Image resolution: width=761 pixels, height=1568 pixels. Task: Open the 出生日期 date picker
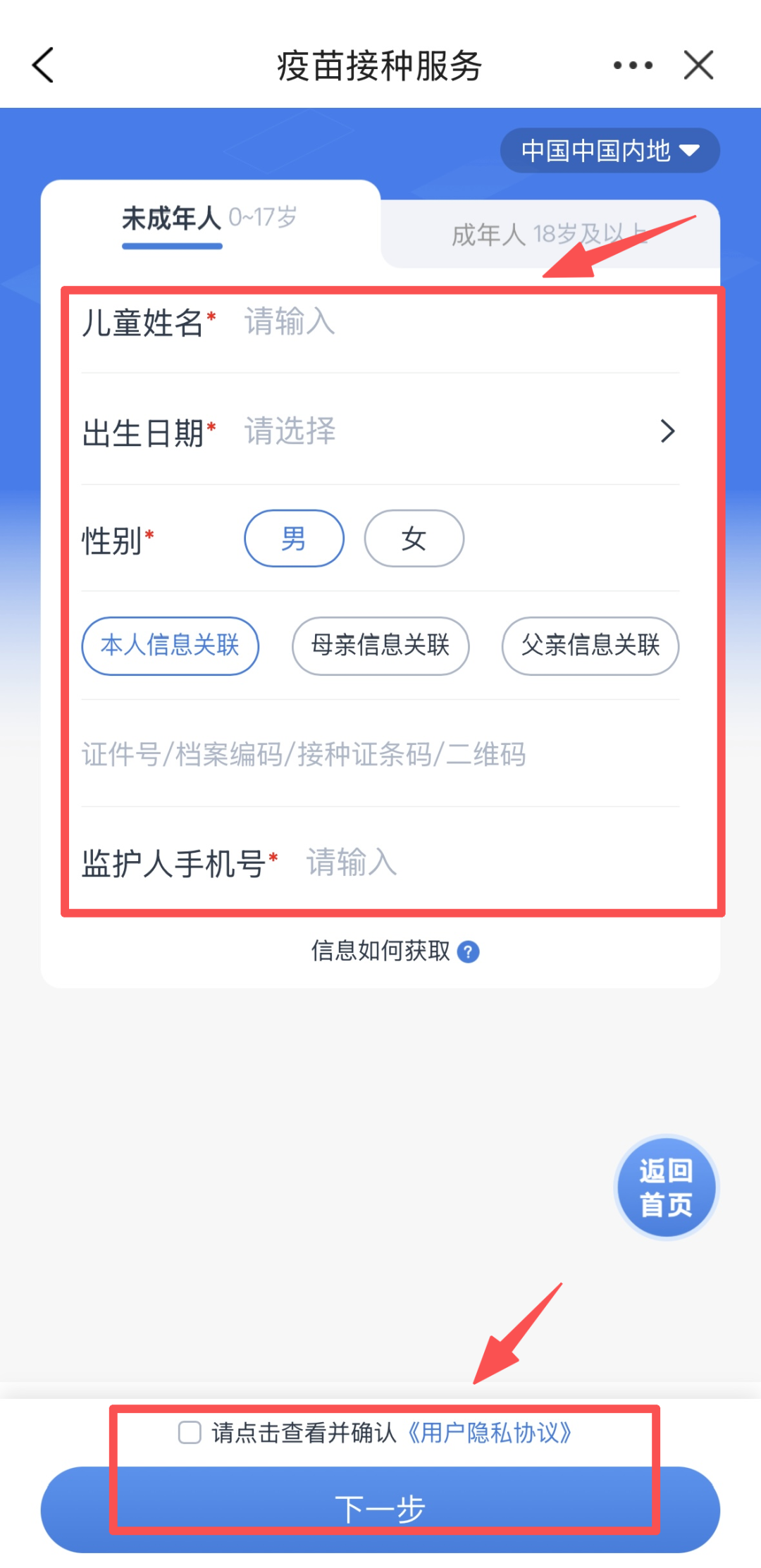380,431
